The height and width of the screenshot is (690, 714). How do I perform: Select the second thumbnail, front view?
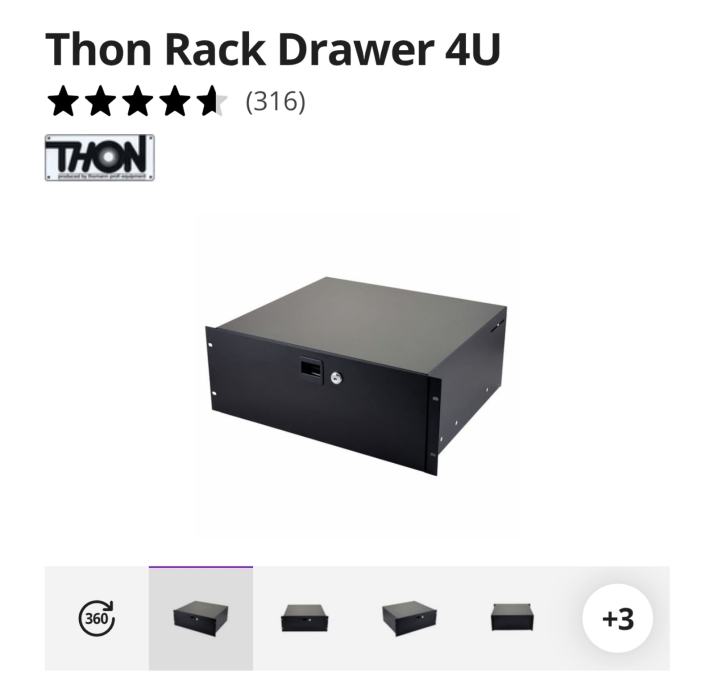pos(305,618)
